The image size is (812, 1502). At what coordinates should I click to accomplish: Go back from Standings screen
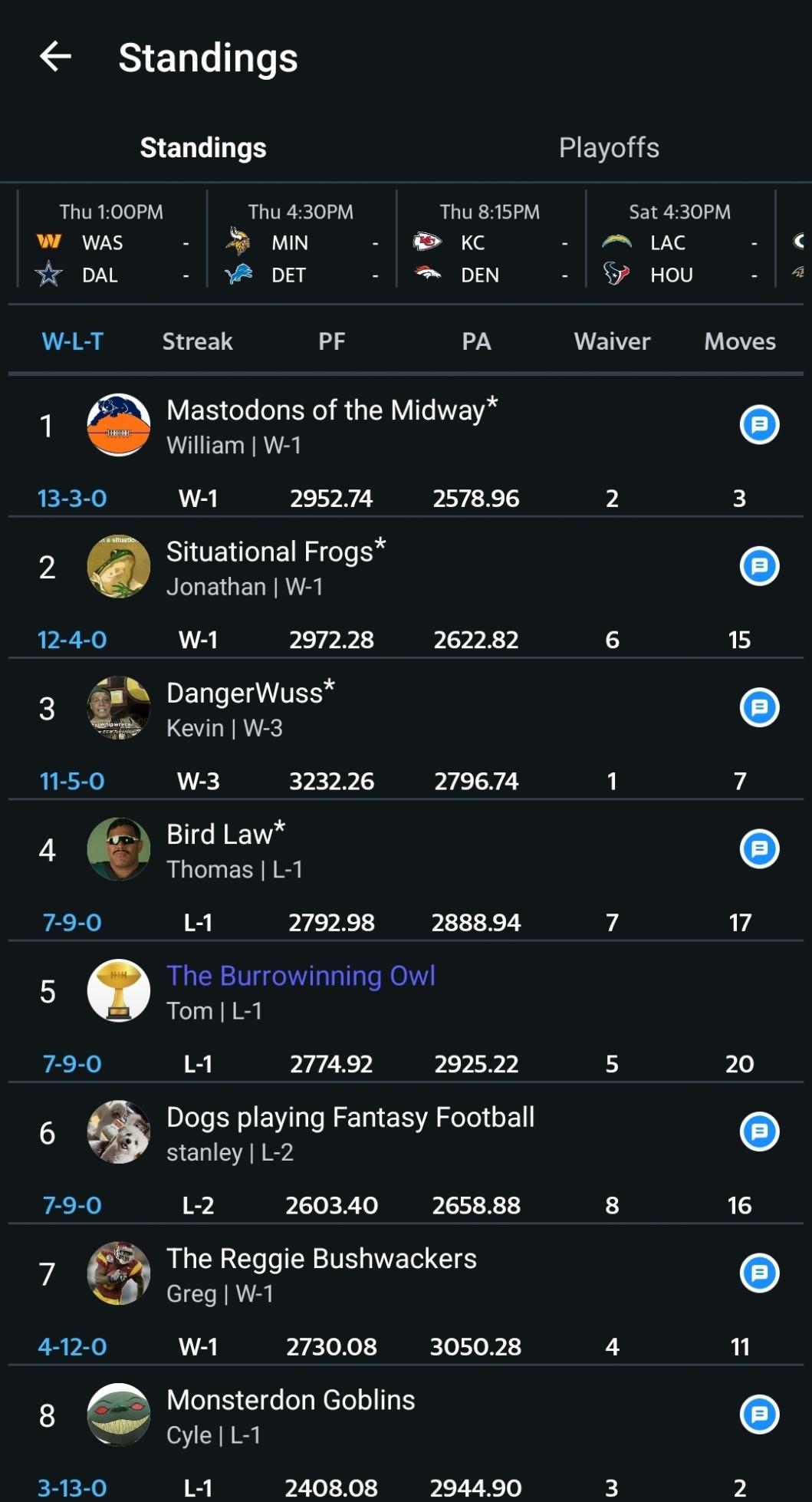(55, 57)
